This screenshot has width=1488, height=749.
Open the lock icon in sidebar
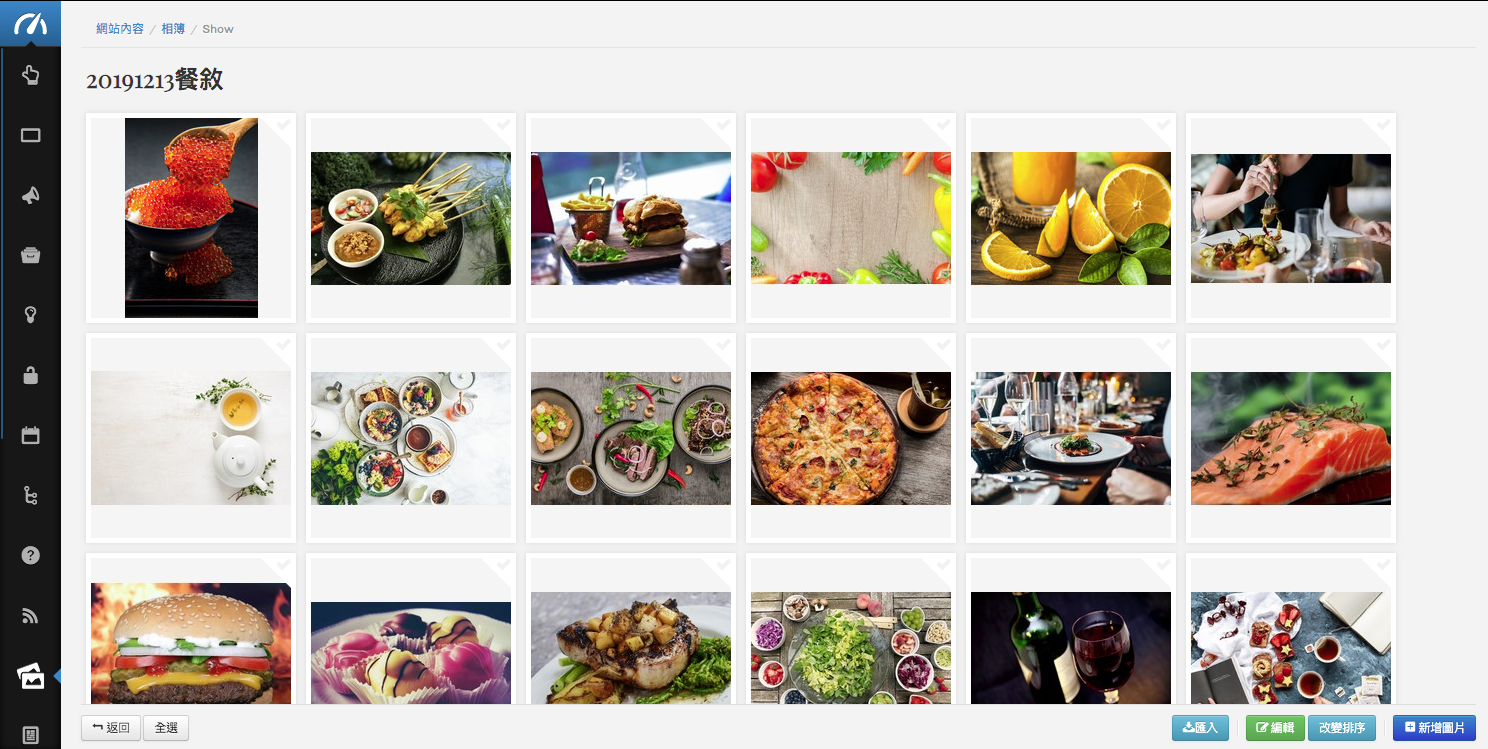tap(30, 376)
